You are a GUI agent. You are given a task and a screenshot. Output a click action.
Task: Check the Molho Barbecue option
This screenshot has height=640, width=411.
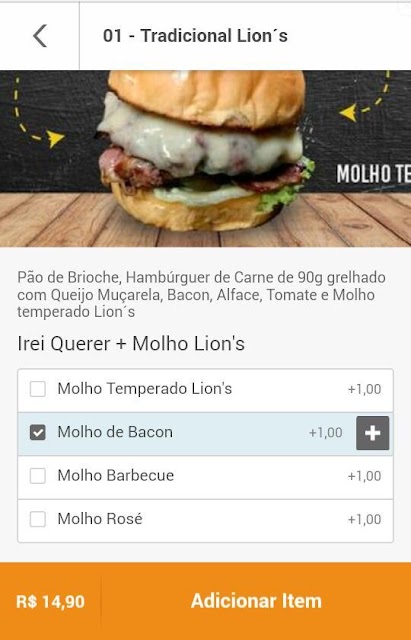(38, 476)
